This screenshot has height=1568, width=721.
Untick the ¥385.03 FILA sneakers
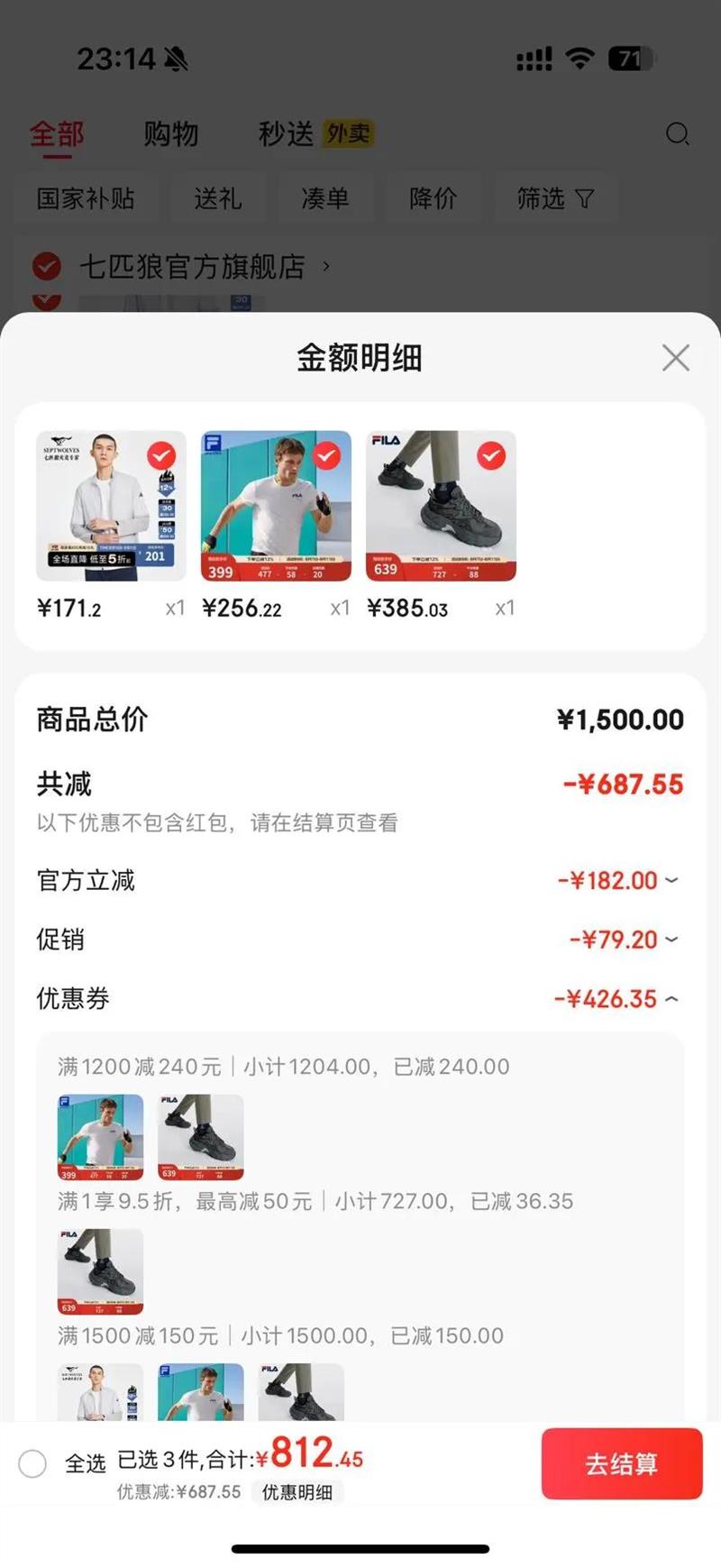[491, 456]
